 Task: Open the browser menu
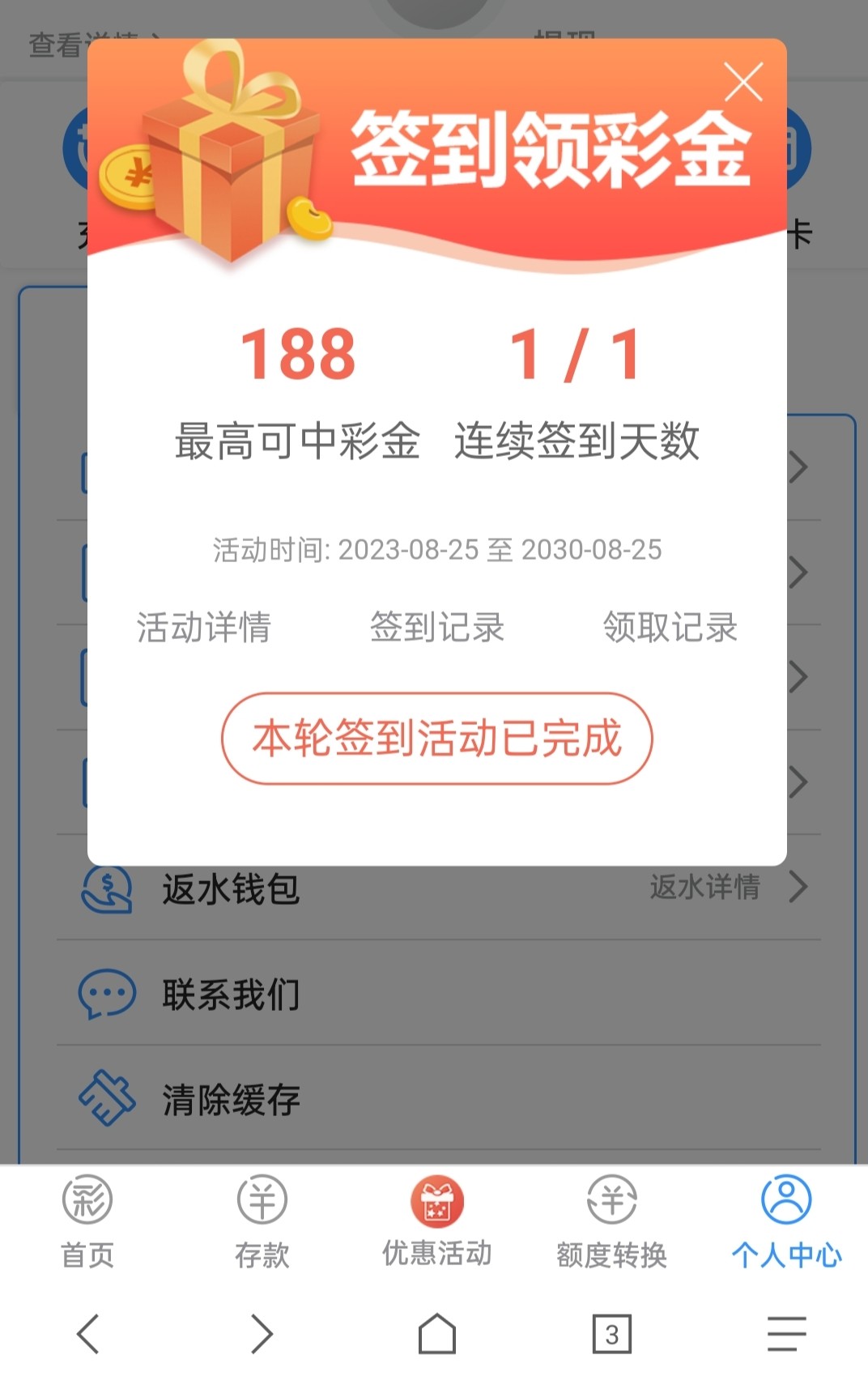pos(786,1333)
